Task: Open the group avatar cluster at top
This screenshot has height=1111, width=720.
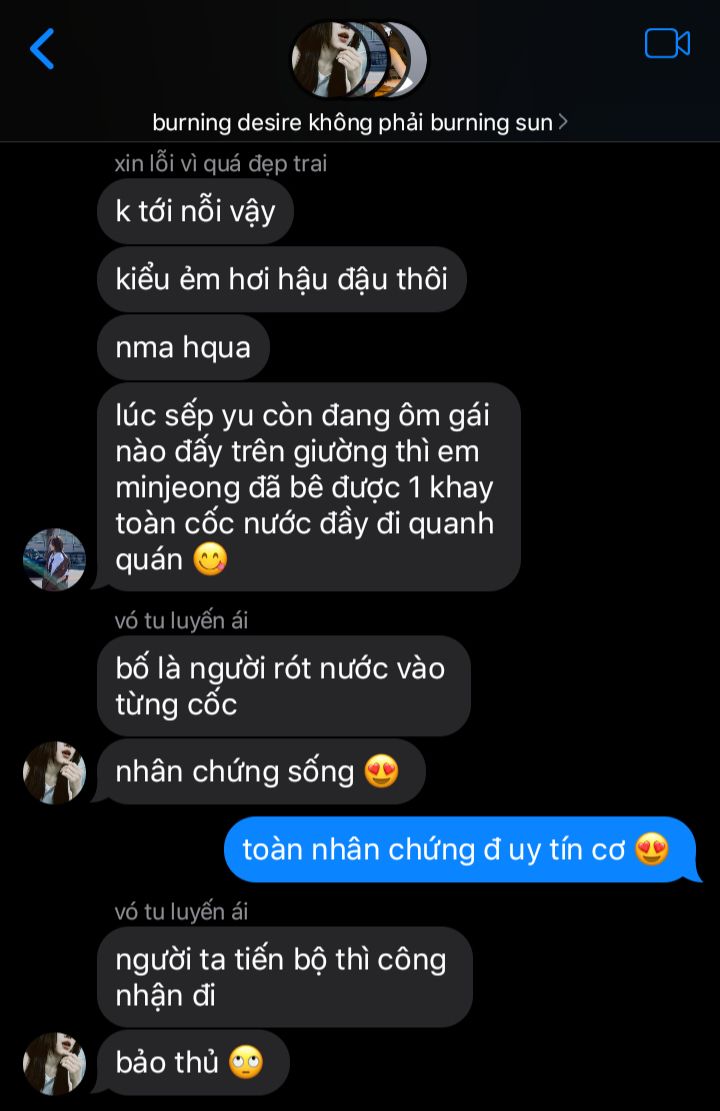Action: (x=358, y=60)
